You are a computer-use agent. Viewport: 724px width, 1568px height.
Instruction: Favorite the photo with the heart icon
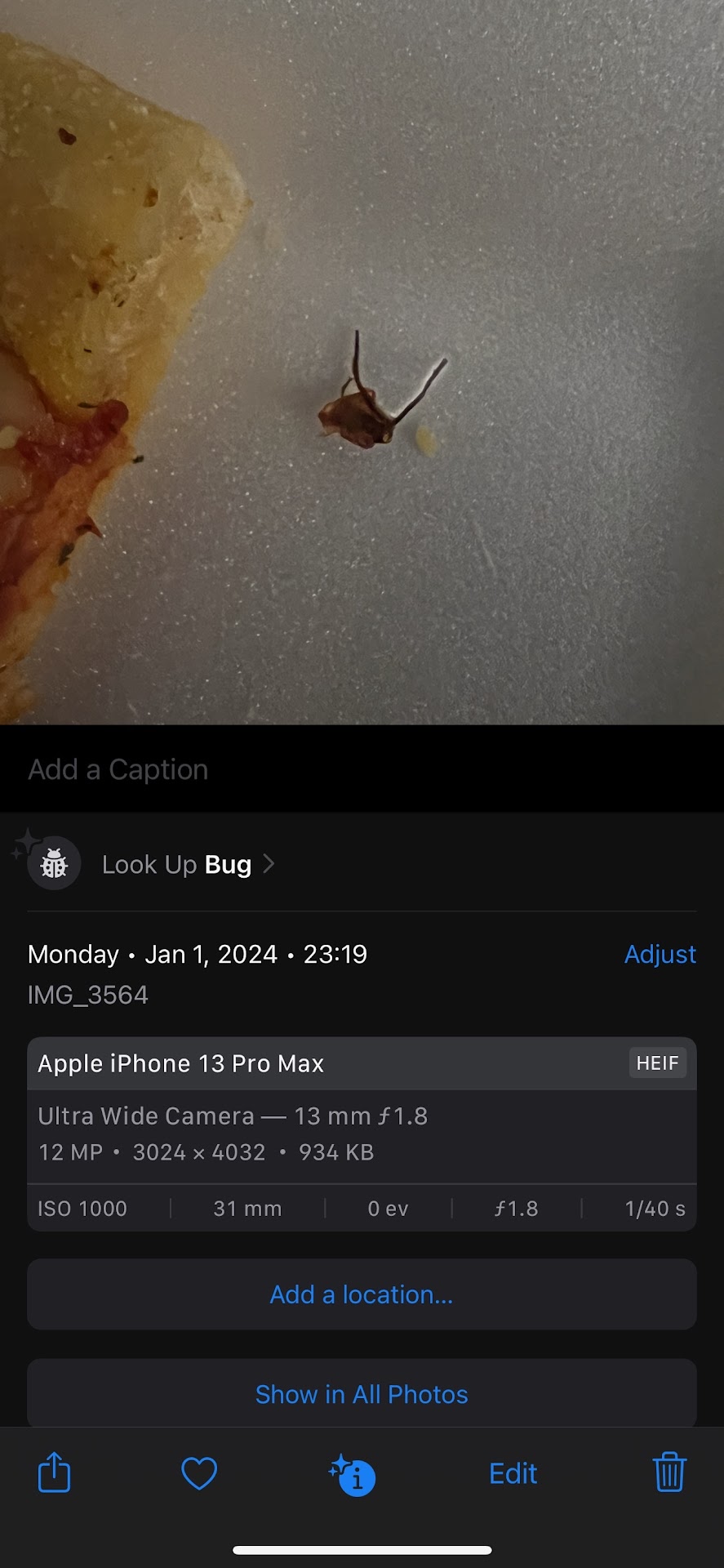point(199,1473)
